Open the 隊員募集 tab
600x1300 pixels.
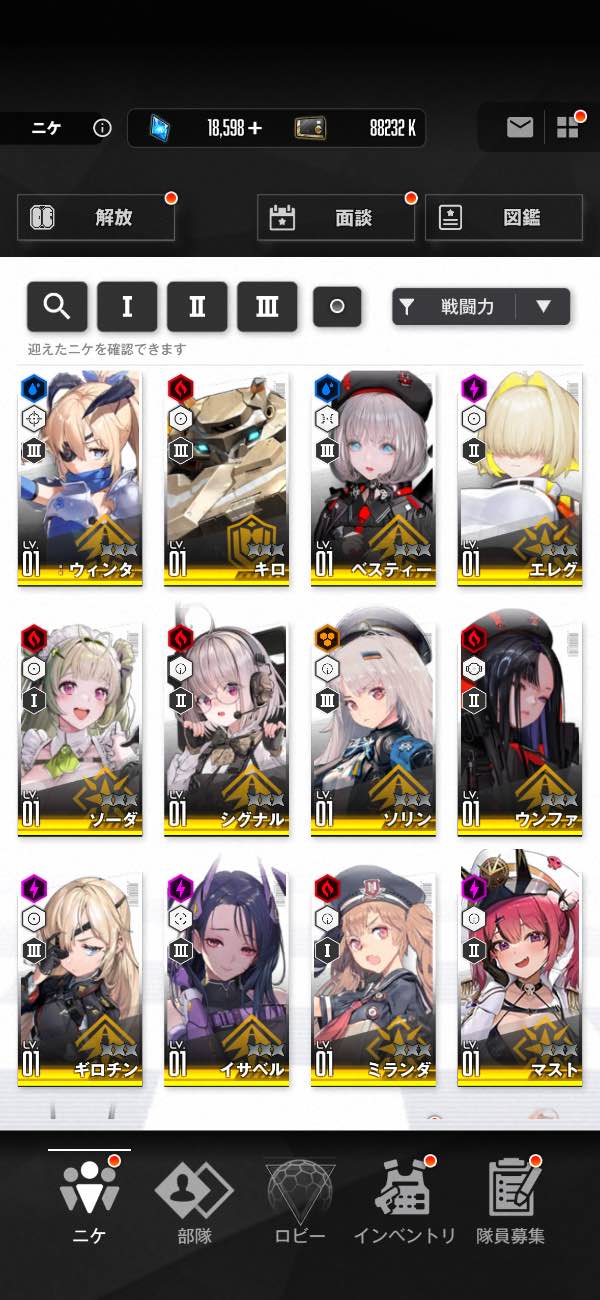[x=510, y=1205]
